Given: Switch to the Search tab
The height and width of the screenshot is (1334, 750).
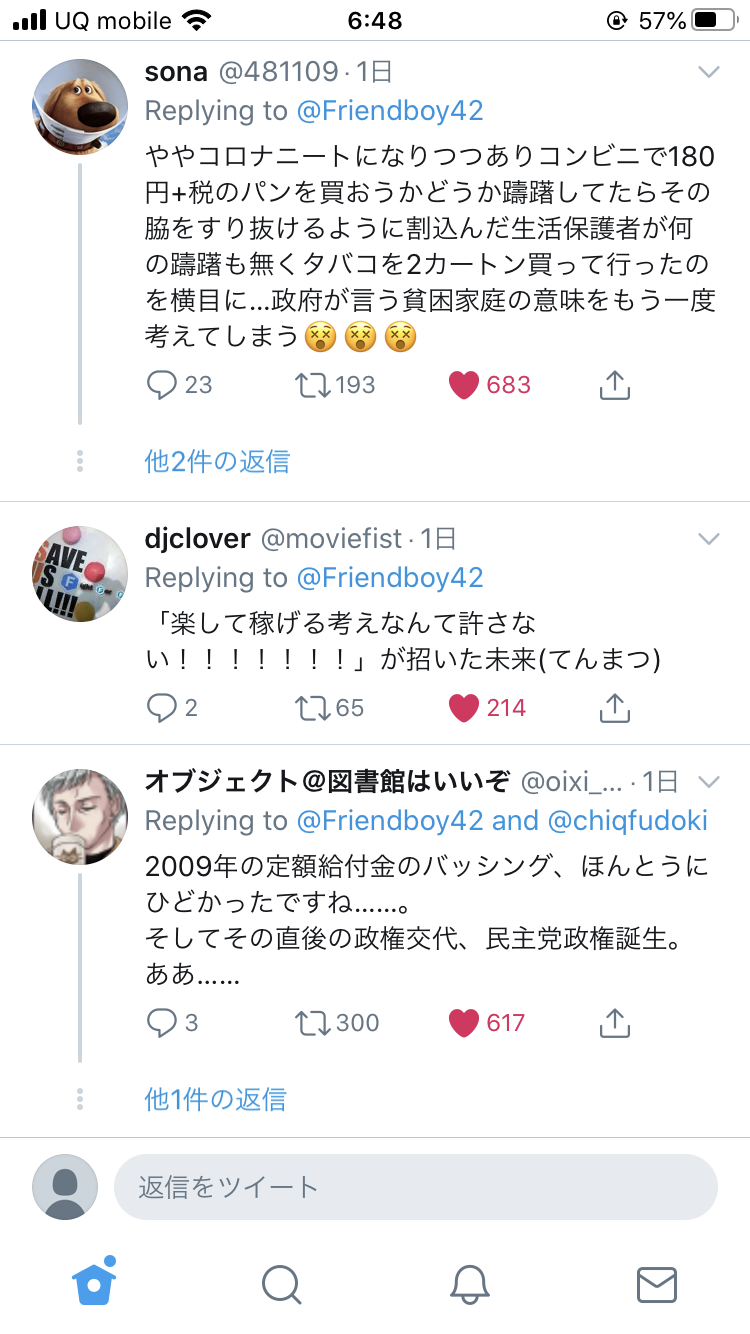Looking at the screenshot, I should click(x=281, y=1284).
